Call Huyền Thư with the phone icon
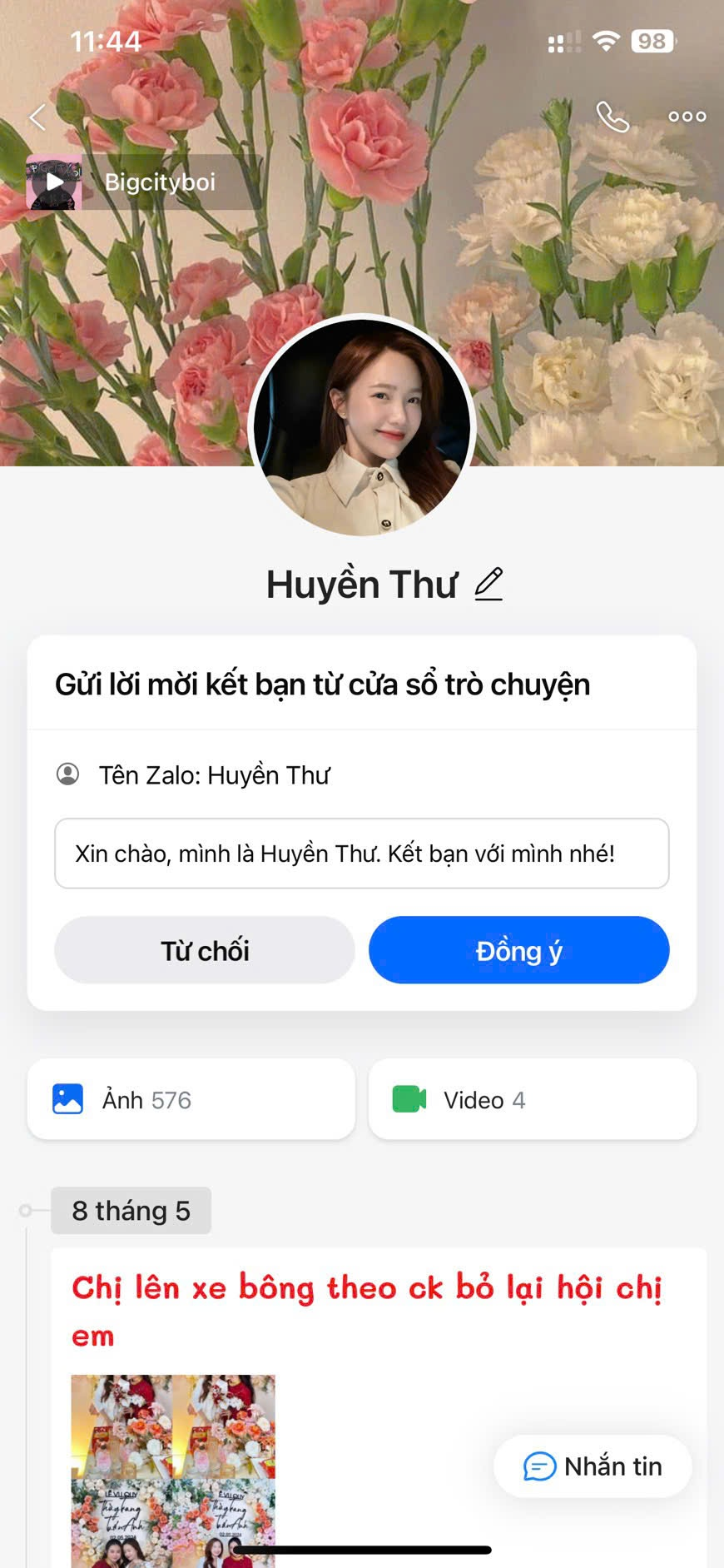 pyautogui.click(x=612, y=117)
